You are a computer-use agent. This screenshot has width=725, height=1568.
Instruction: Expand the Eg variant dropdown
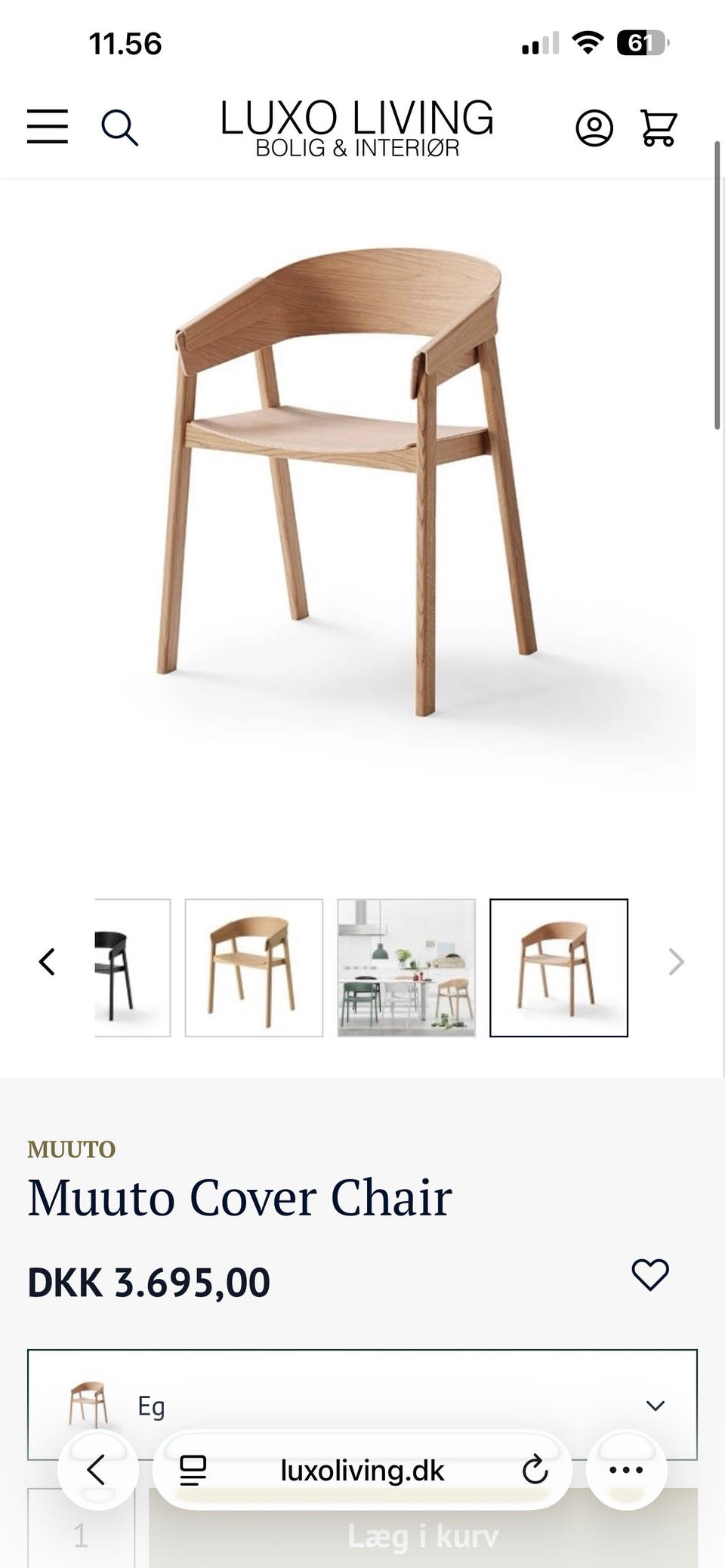362,1405
